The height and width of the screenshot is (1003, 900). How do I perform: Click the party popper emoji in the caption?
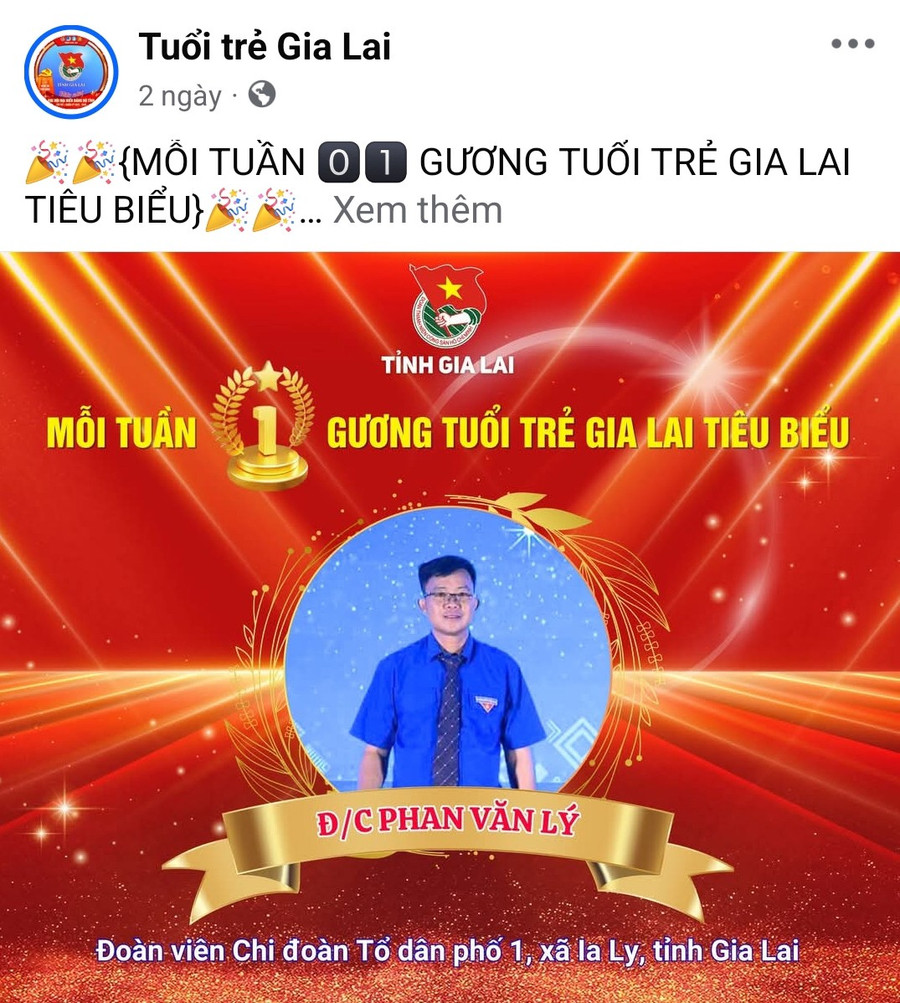[x=45, y=161]
